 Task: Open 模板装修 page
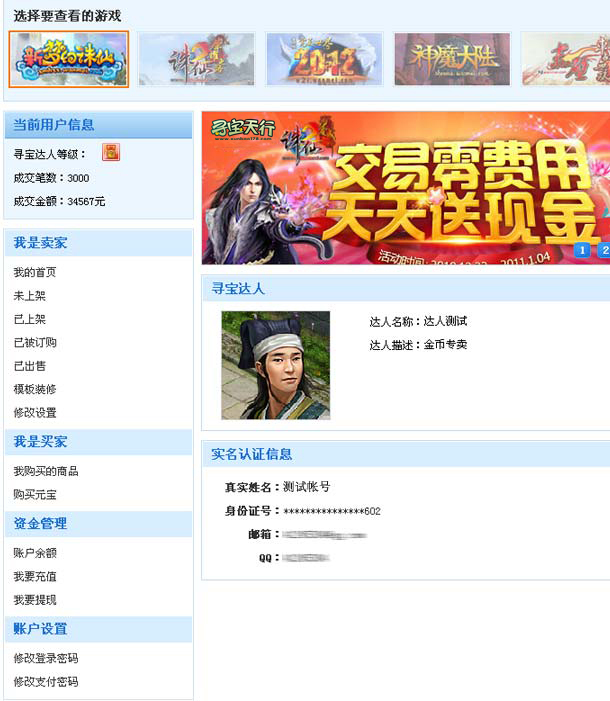point(35,389)
